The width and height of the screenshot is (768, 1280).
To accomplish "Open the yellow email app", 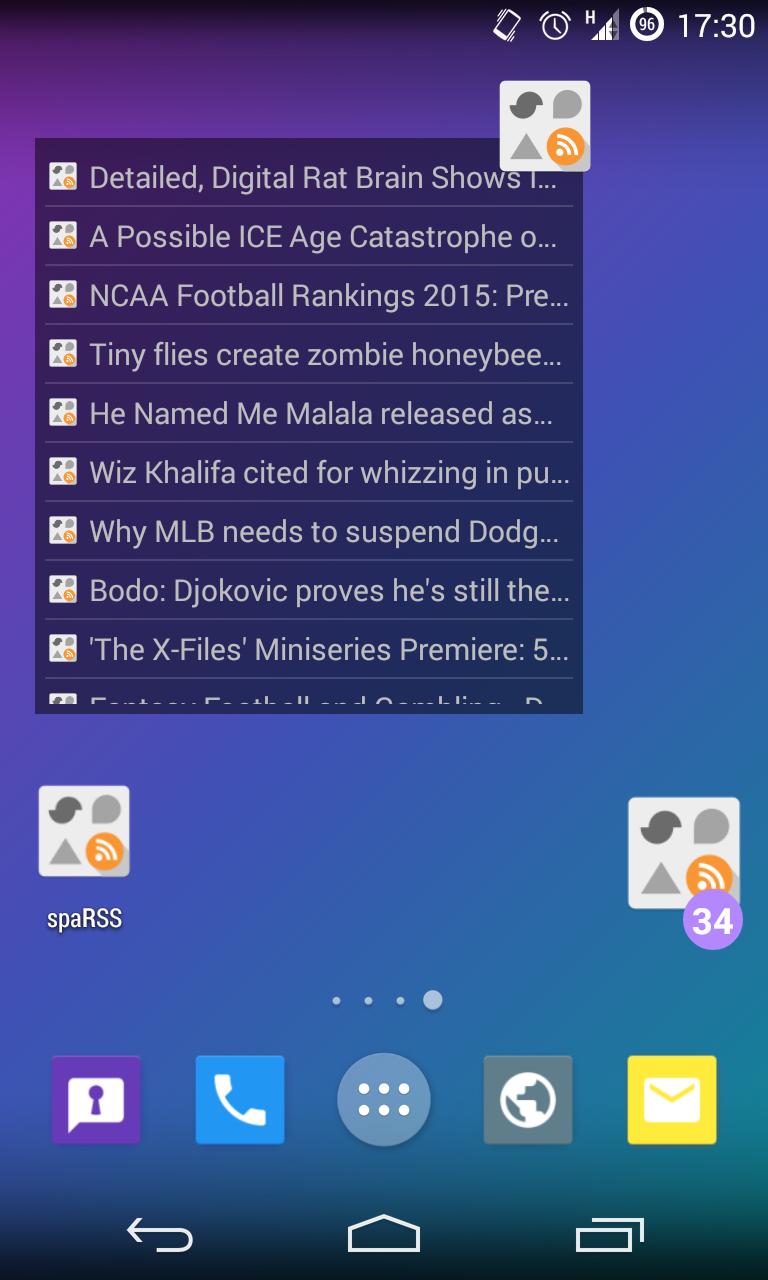I will (x=672, y=1100).
